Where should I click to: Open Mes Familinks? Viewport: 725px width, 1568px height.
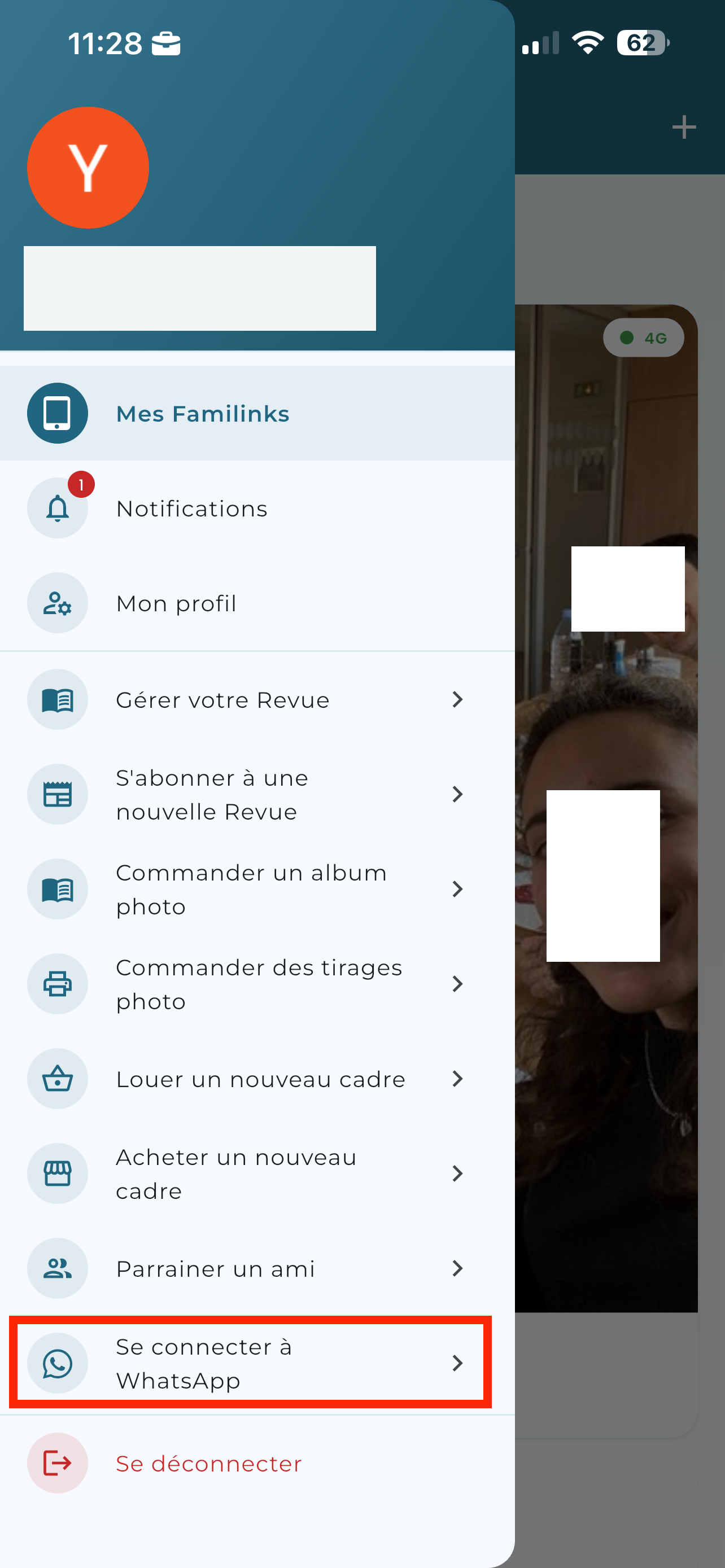[257, 413]
